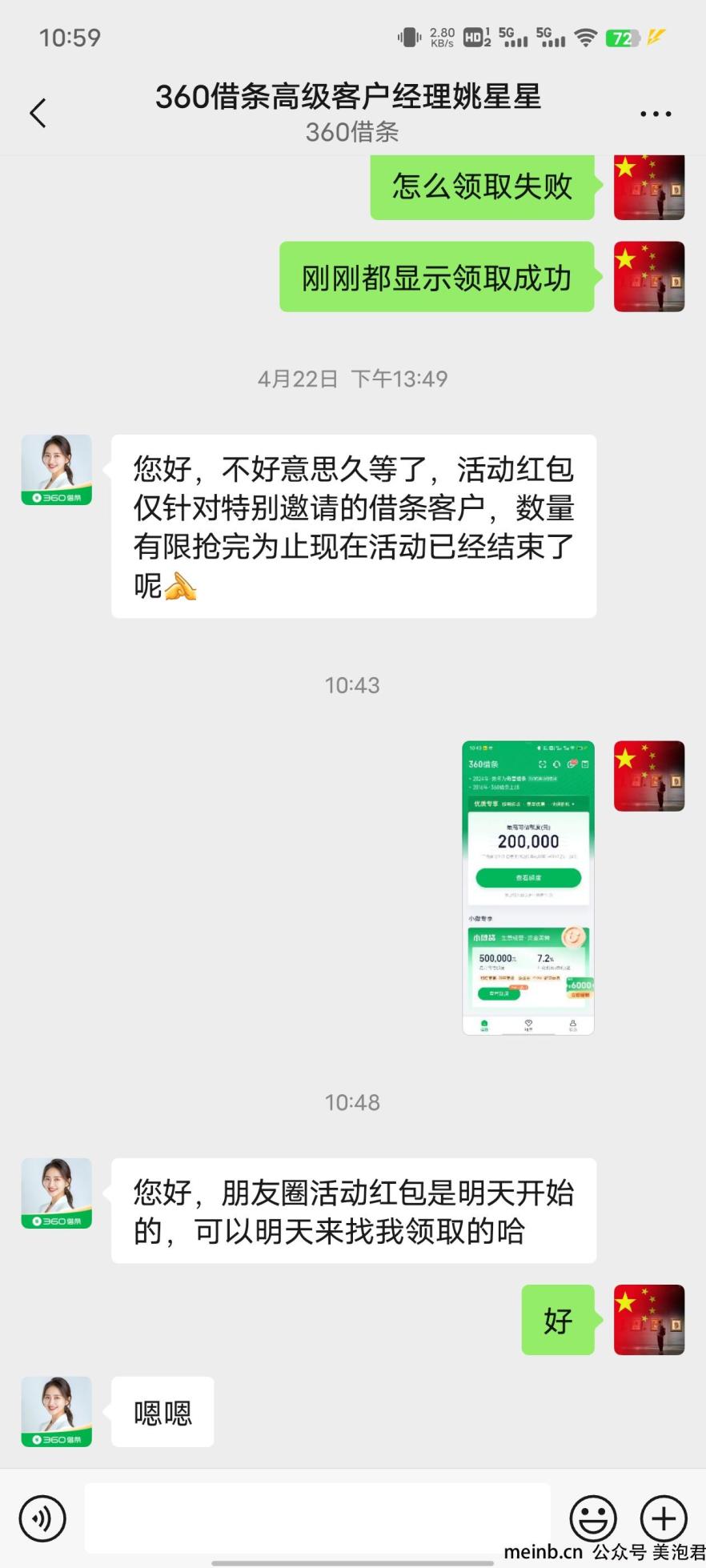
Task: Open the emoji picker
Action: [x=592, y=1518]
